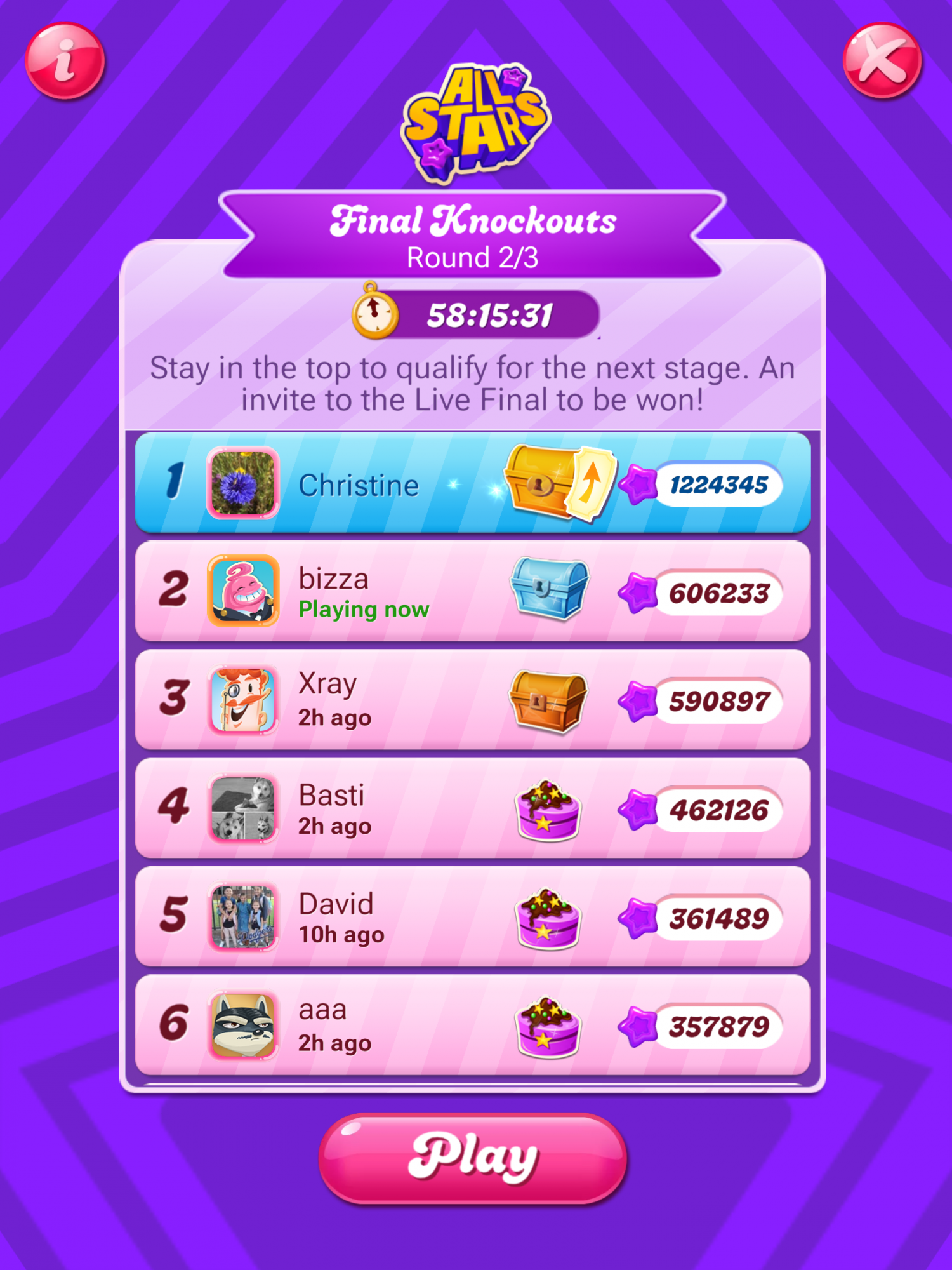This screenshot has height=1270, width=952.
Task: Open the info button
Action: pos(65,61)
